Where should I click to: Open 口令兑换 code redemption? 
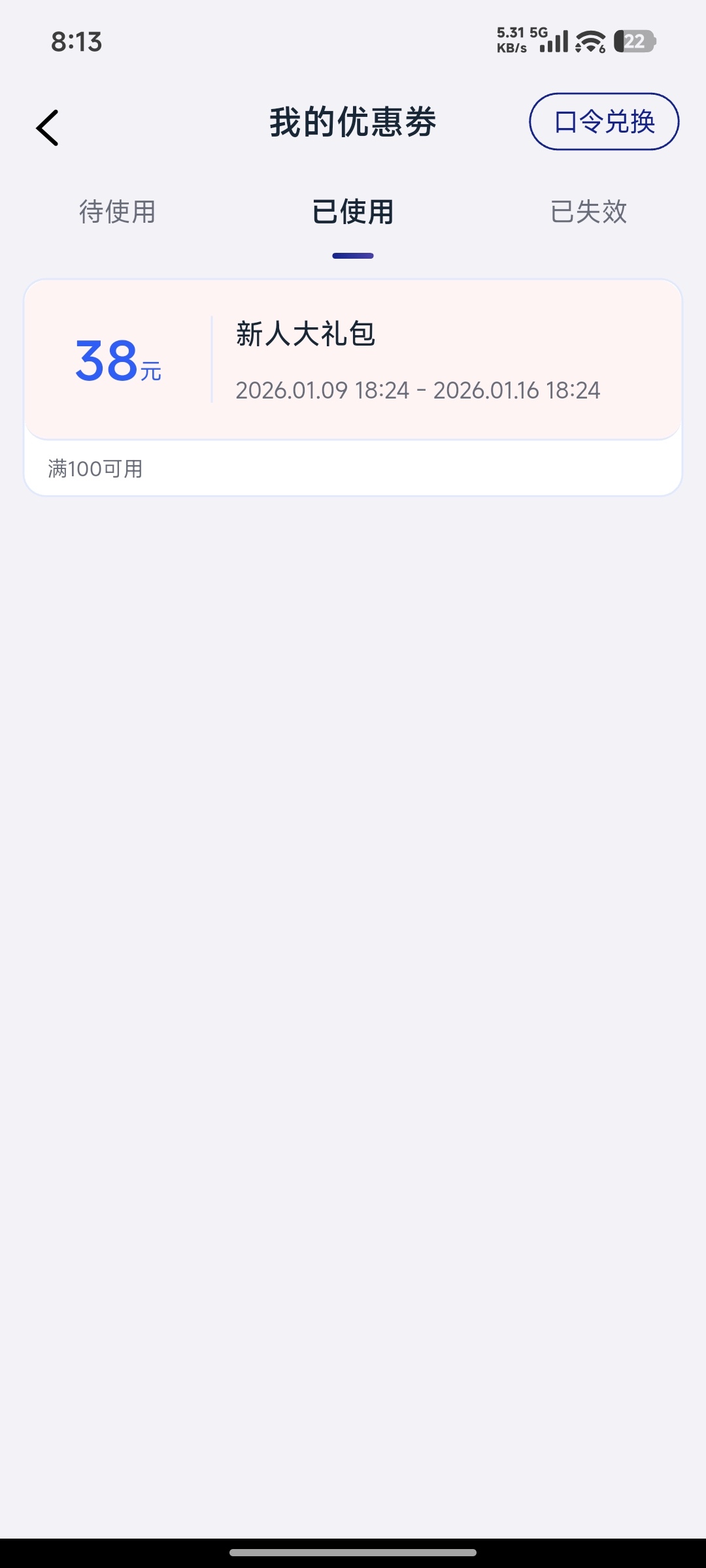[604, 122]
